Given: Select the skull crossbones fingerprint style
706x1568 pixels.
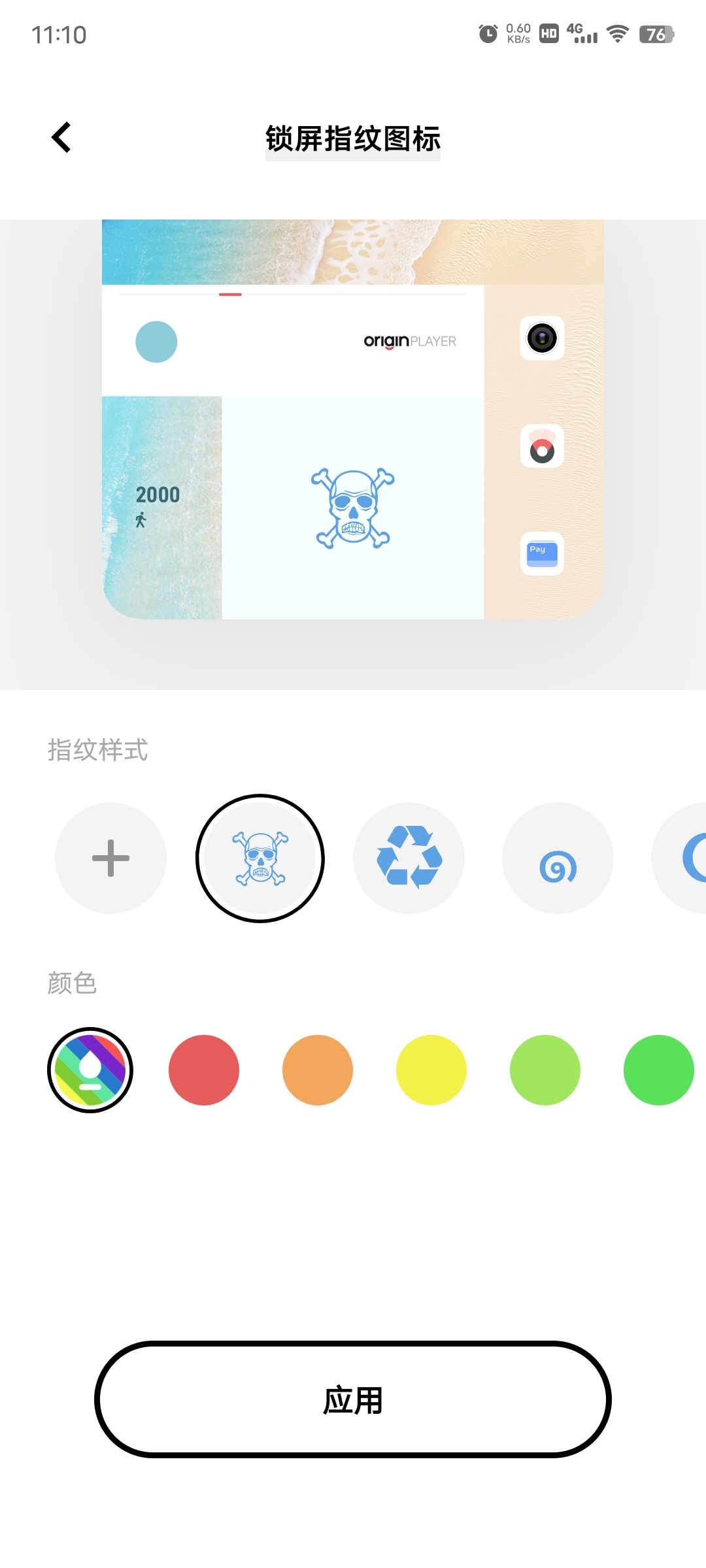Looking at the screenshot, I should [260, 858].
